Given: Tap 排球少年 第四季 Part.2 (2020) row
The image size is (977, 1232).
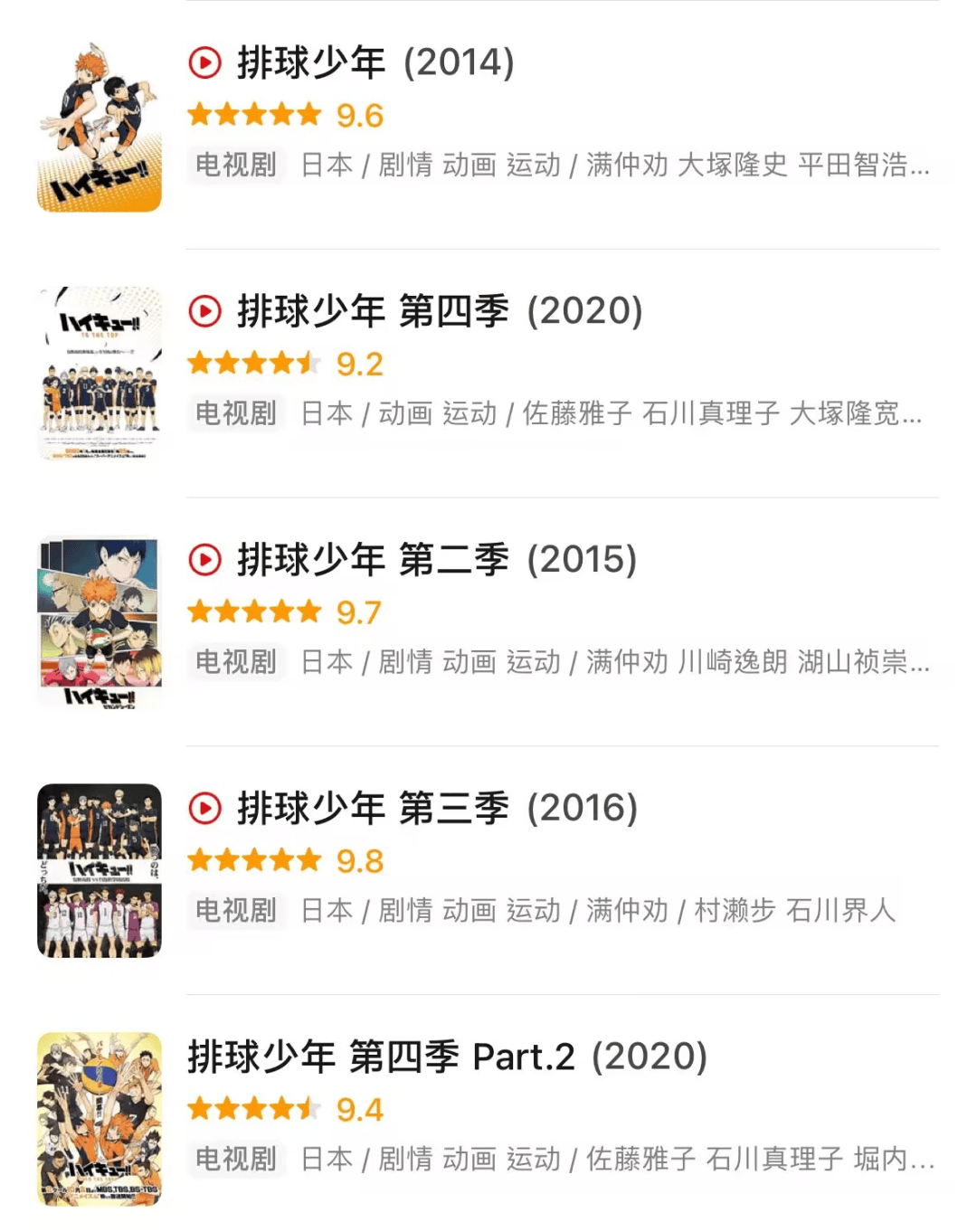Looking at the screenshot, I should [447, 1057].
